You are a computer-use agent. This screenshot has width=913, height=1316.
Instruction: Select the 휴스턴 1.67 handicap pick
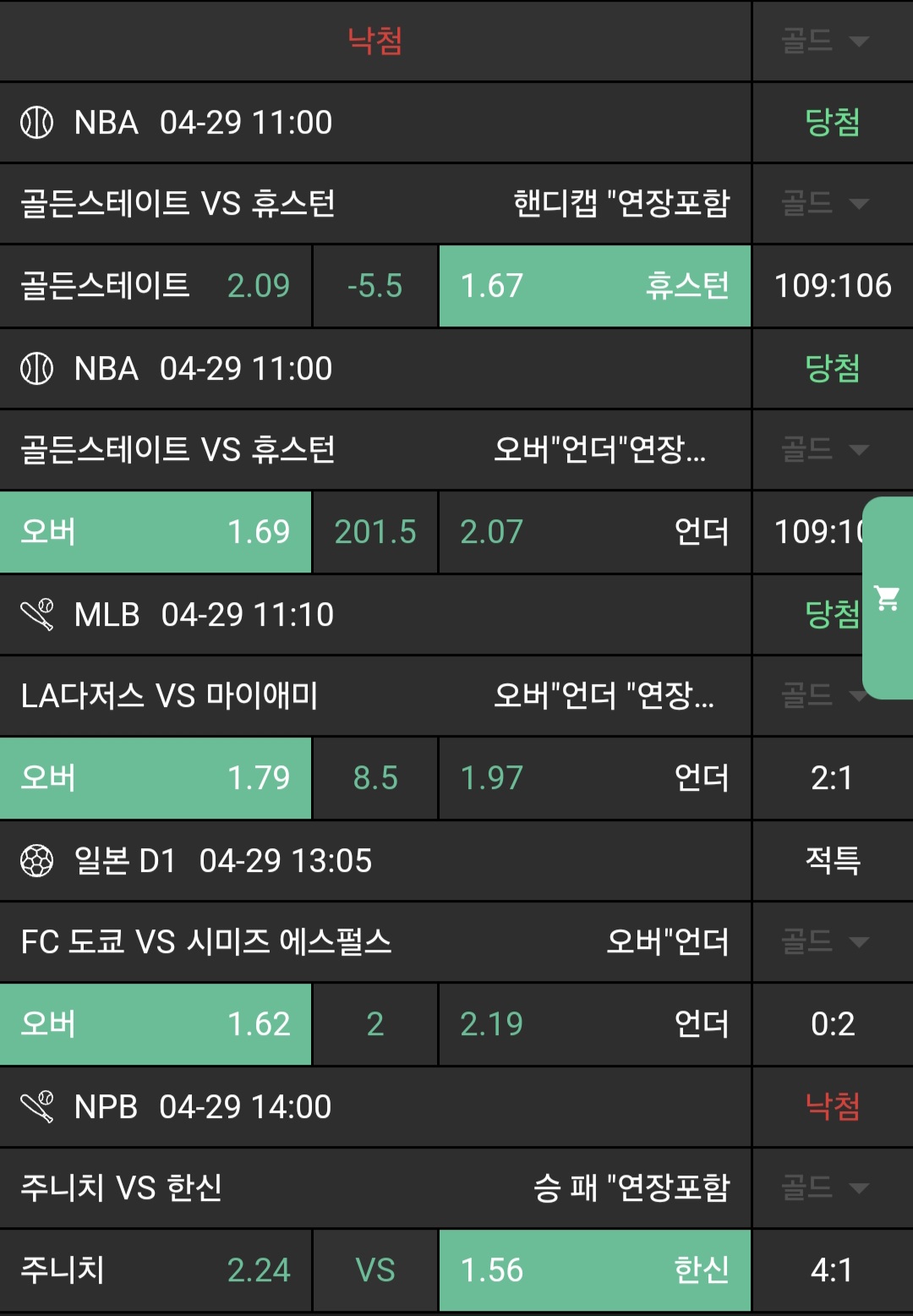click(x=594, y=286)
